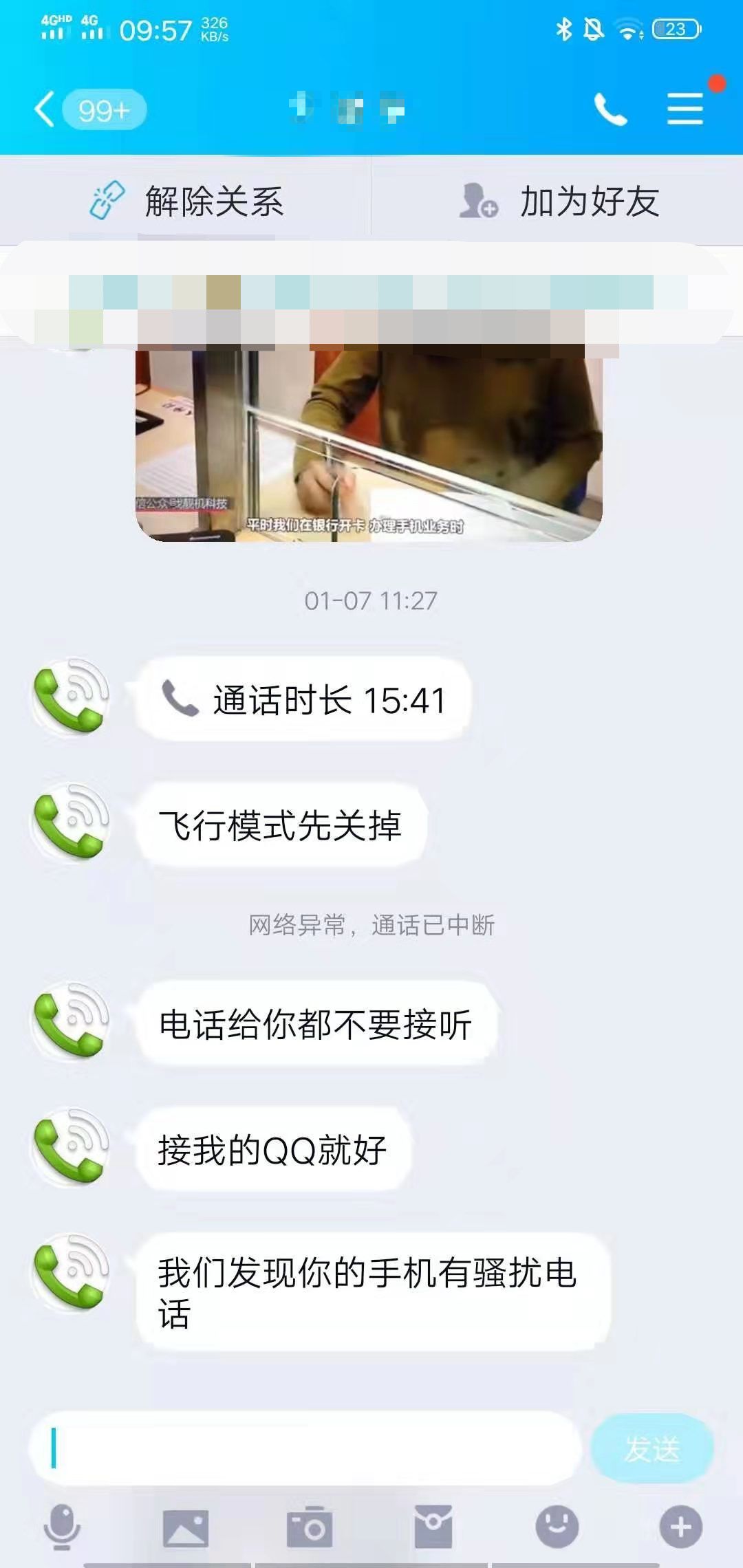Viewport: 743px width, 1568px height.
Task: Open the video thumbnail in chat
Action: click(369, 446)
